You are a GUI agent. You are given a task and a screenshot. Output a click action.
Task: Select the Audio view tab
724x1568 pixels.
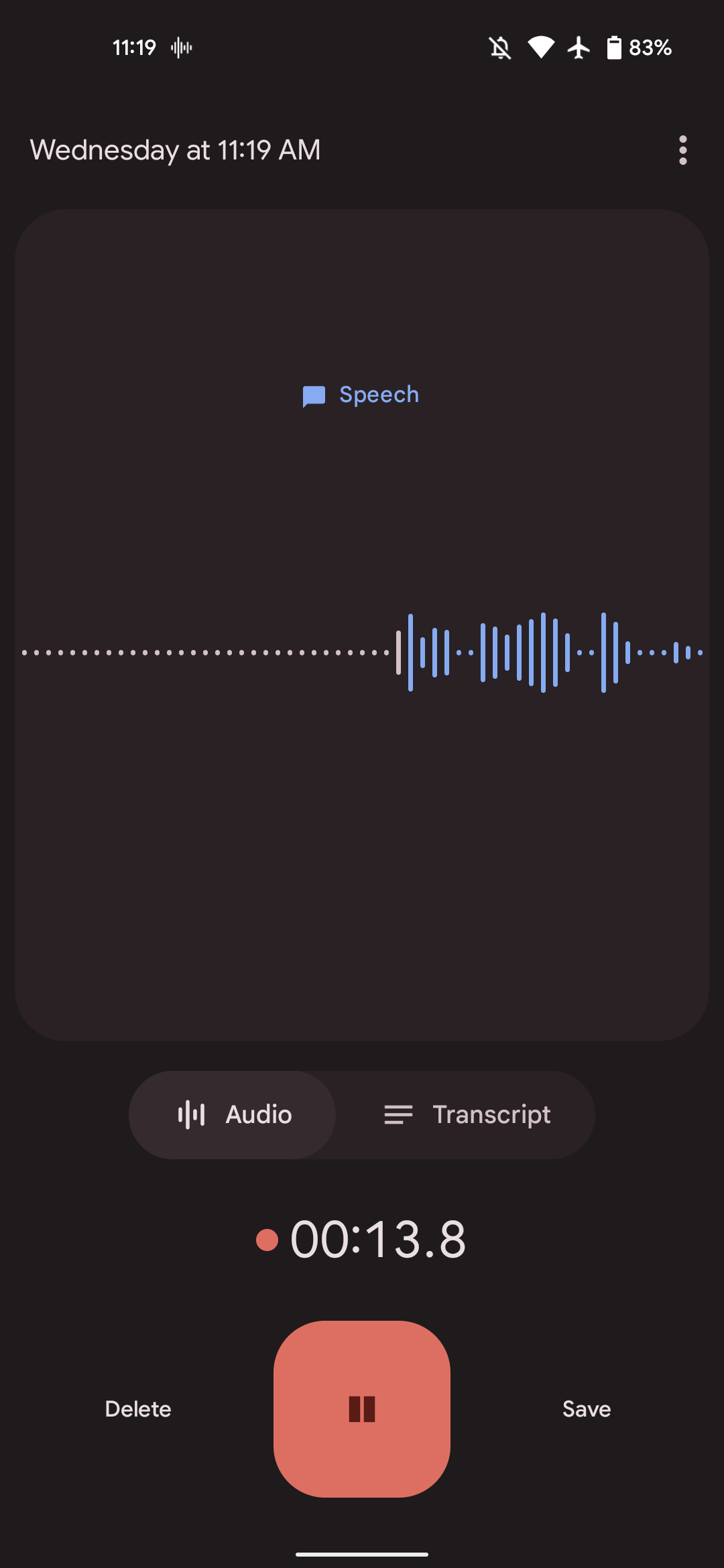[233, 1115]
